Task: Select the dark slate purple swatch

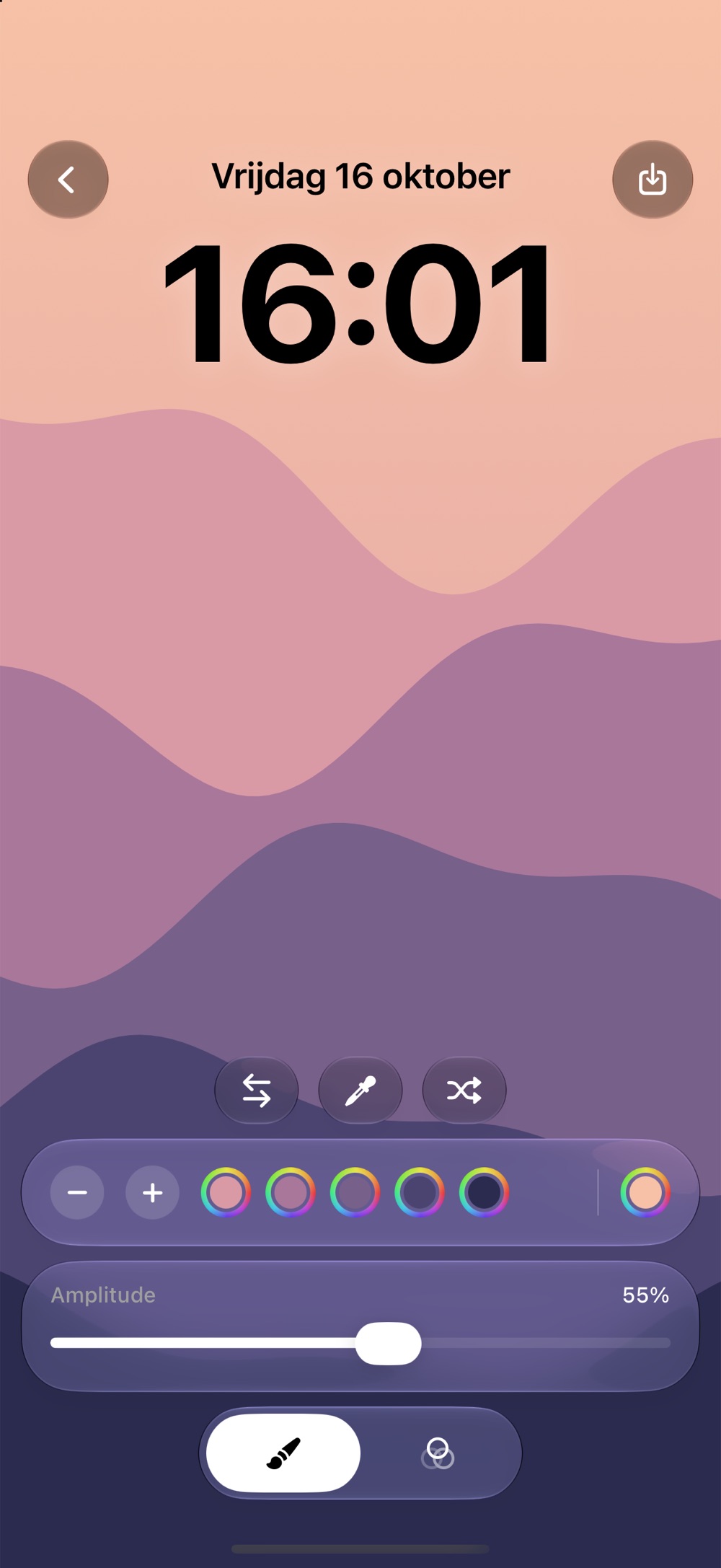Action: pyautogui.click(x=420, y=1192)
